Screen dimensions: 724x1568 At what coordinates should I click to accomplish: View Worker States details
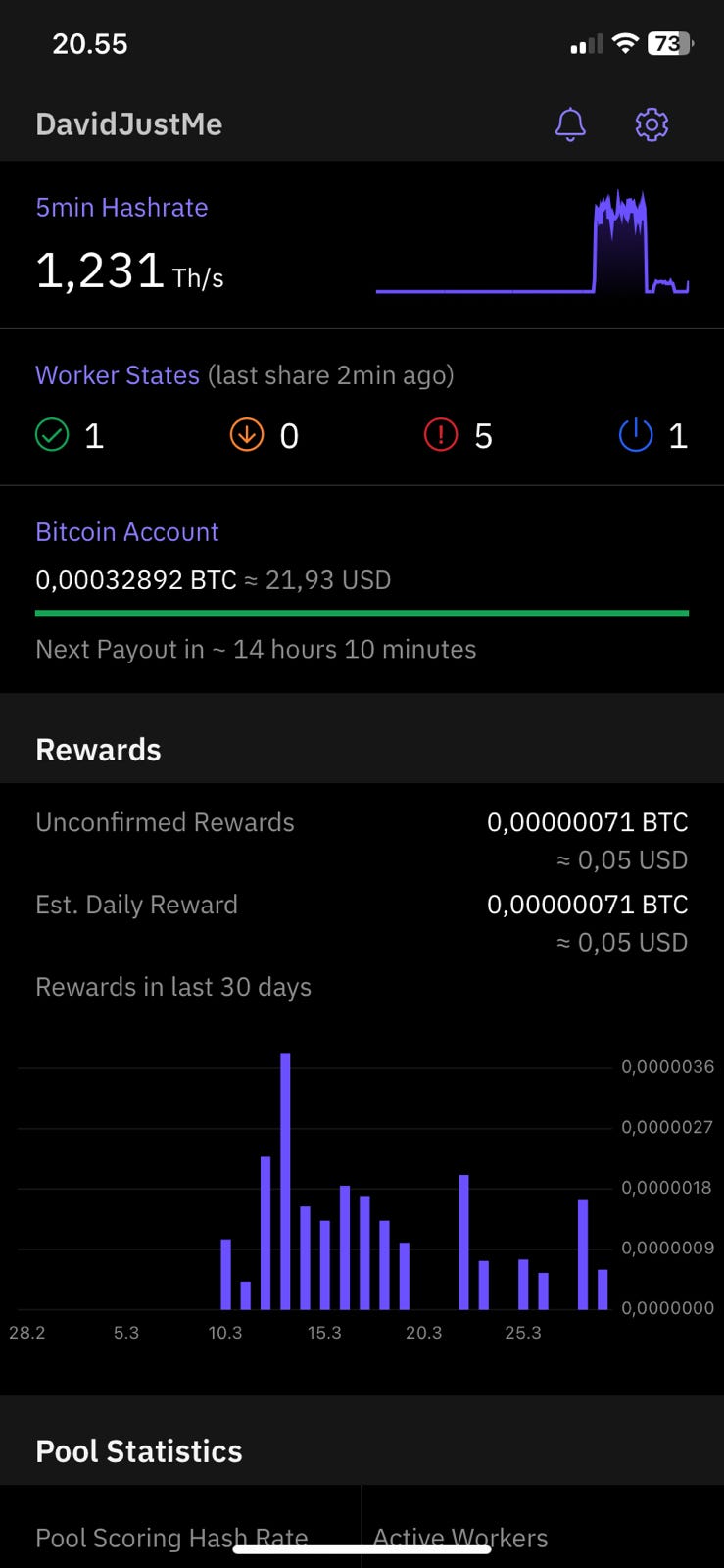coord(118,375)
